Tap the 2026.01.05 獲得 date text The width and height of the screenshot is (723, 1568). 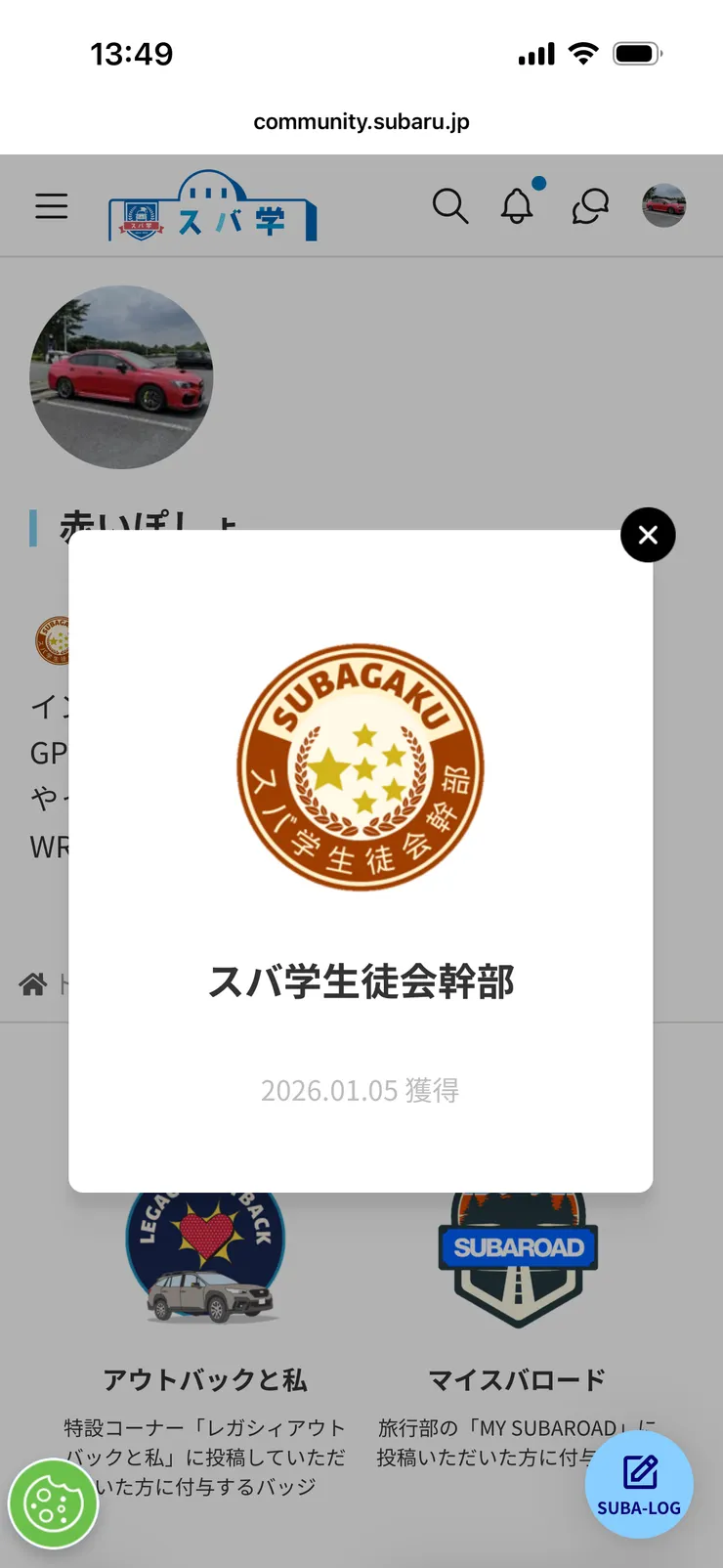click(x=361, y=1090)
